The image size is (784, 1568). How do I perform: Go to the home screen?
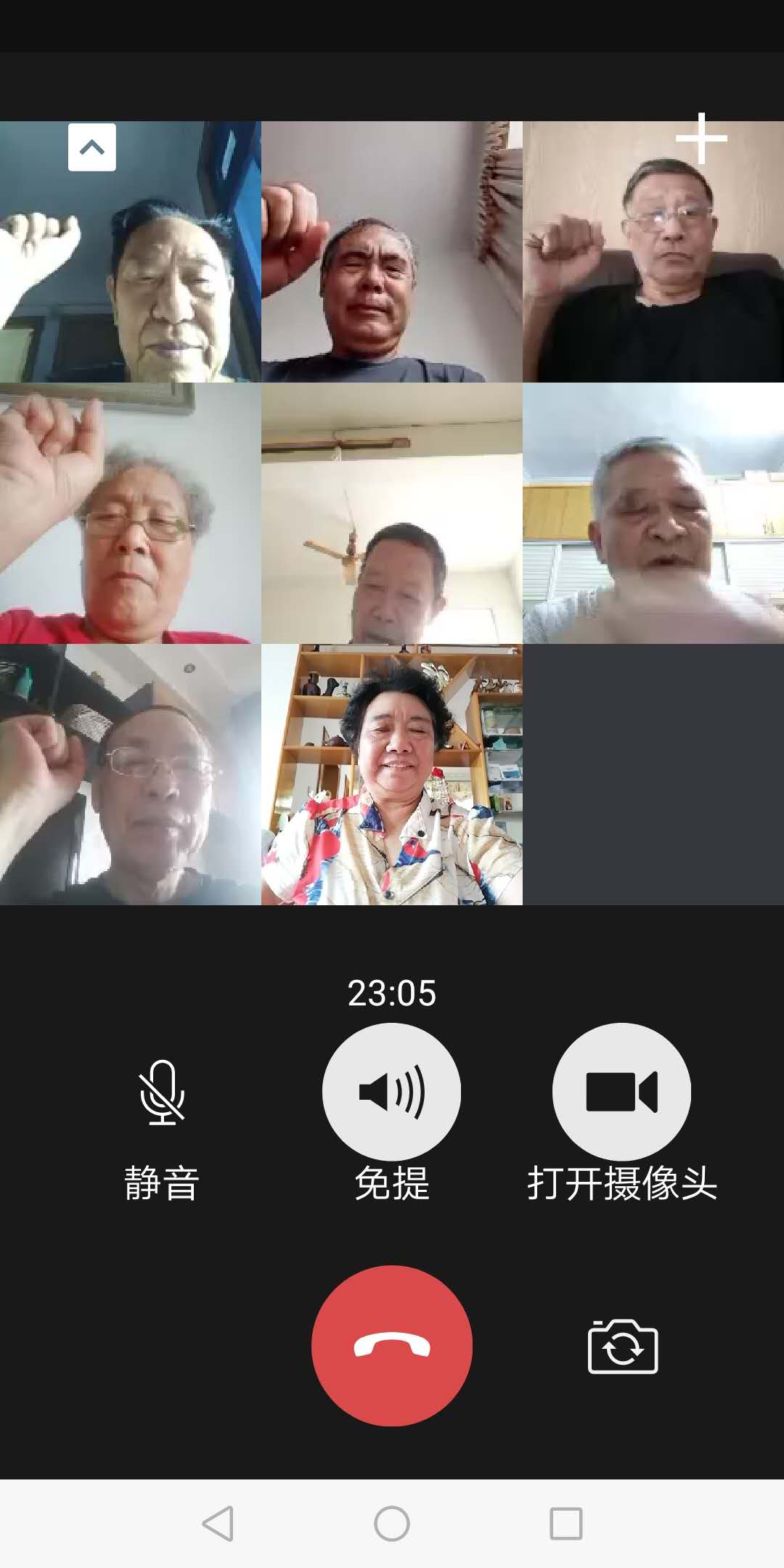(x=391, y=1523)
